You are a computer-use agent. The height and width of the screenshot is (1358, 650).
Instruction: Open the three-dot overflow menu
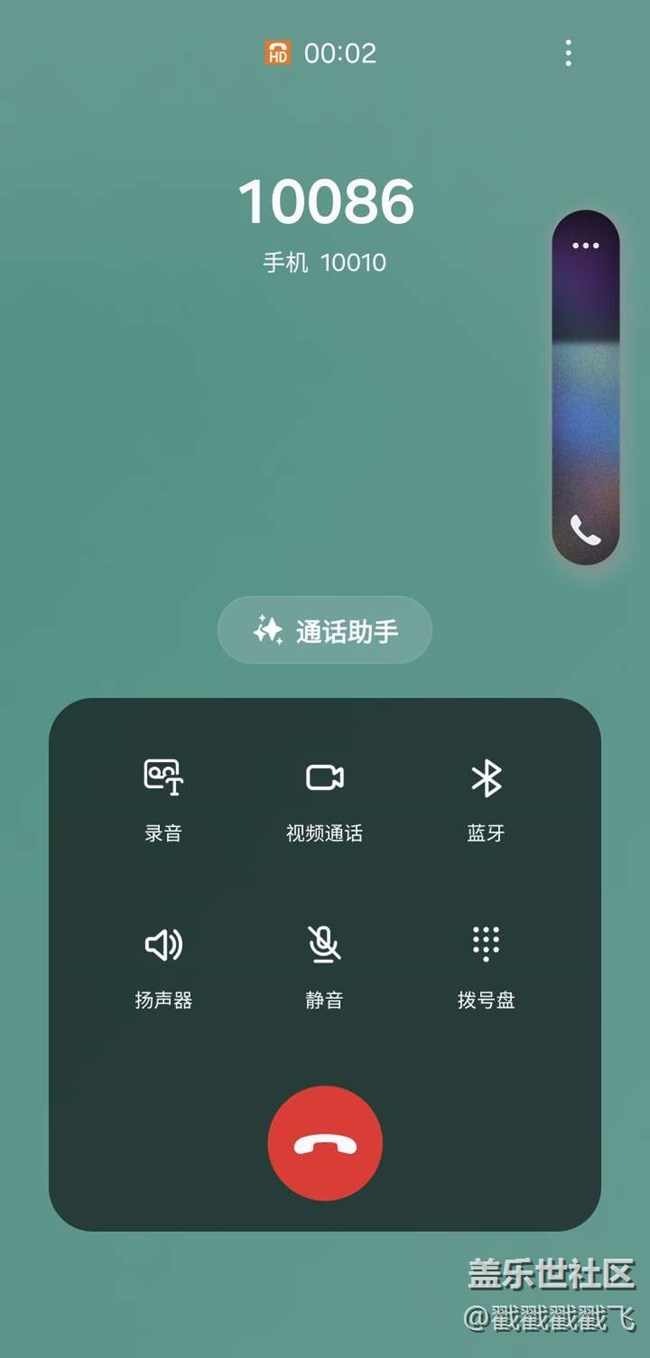tap(568, 53)
